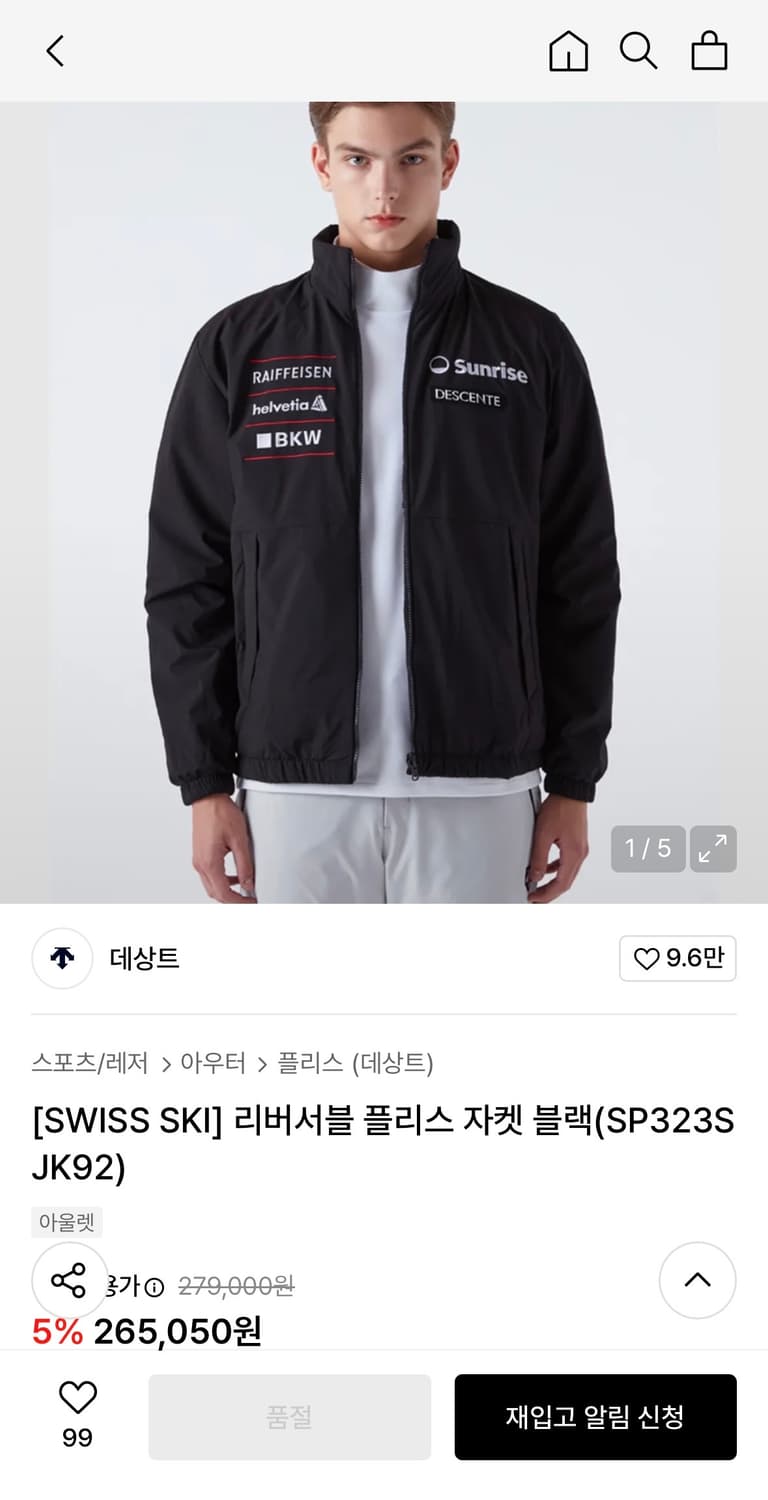Click the Descente brand logo icon

(62, 958)
